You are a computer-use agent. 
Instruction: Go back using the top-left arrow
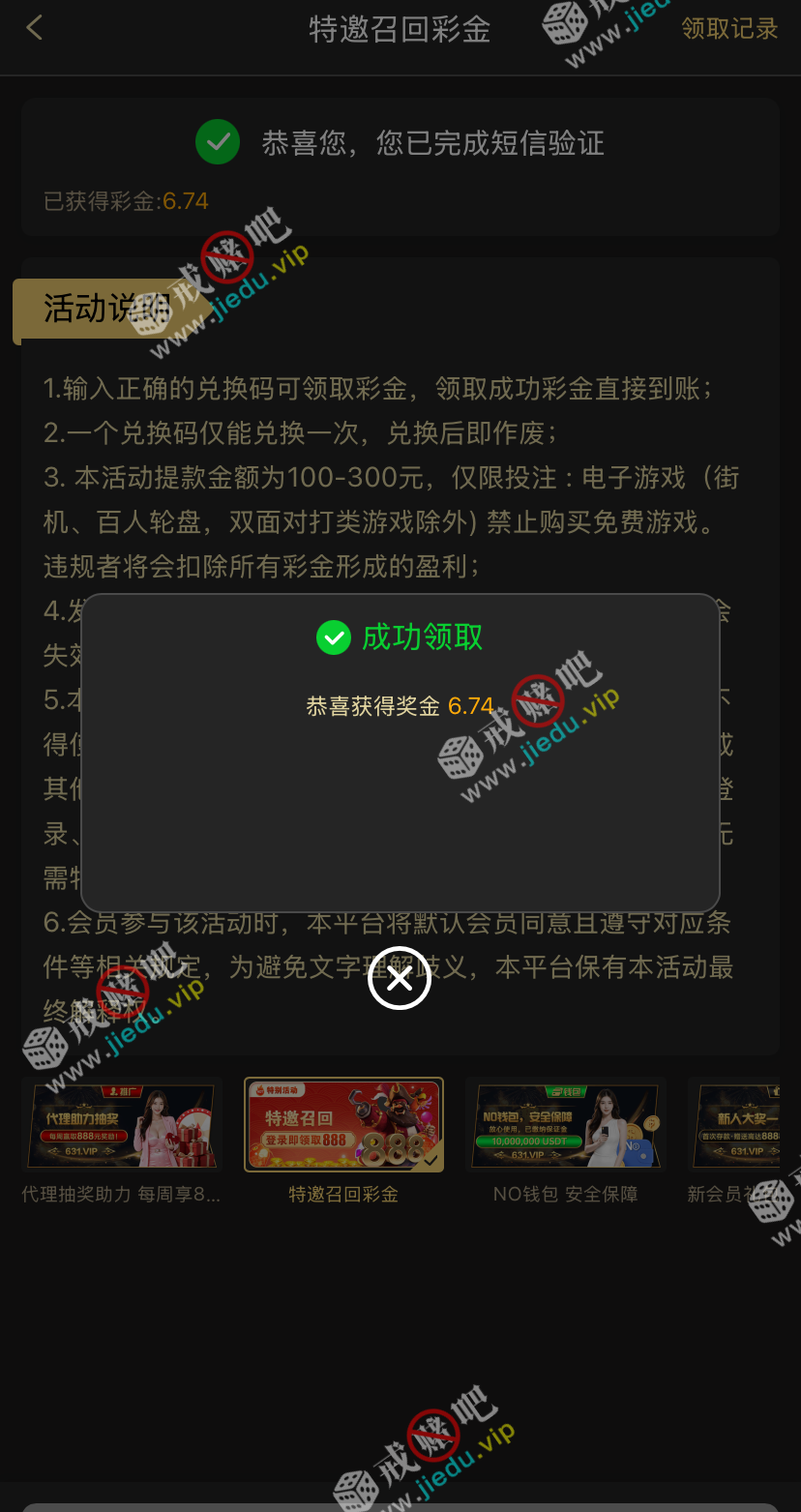coord(35,28)
